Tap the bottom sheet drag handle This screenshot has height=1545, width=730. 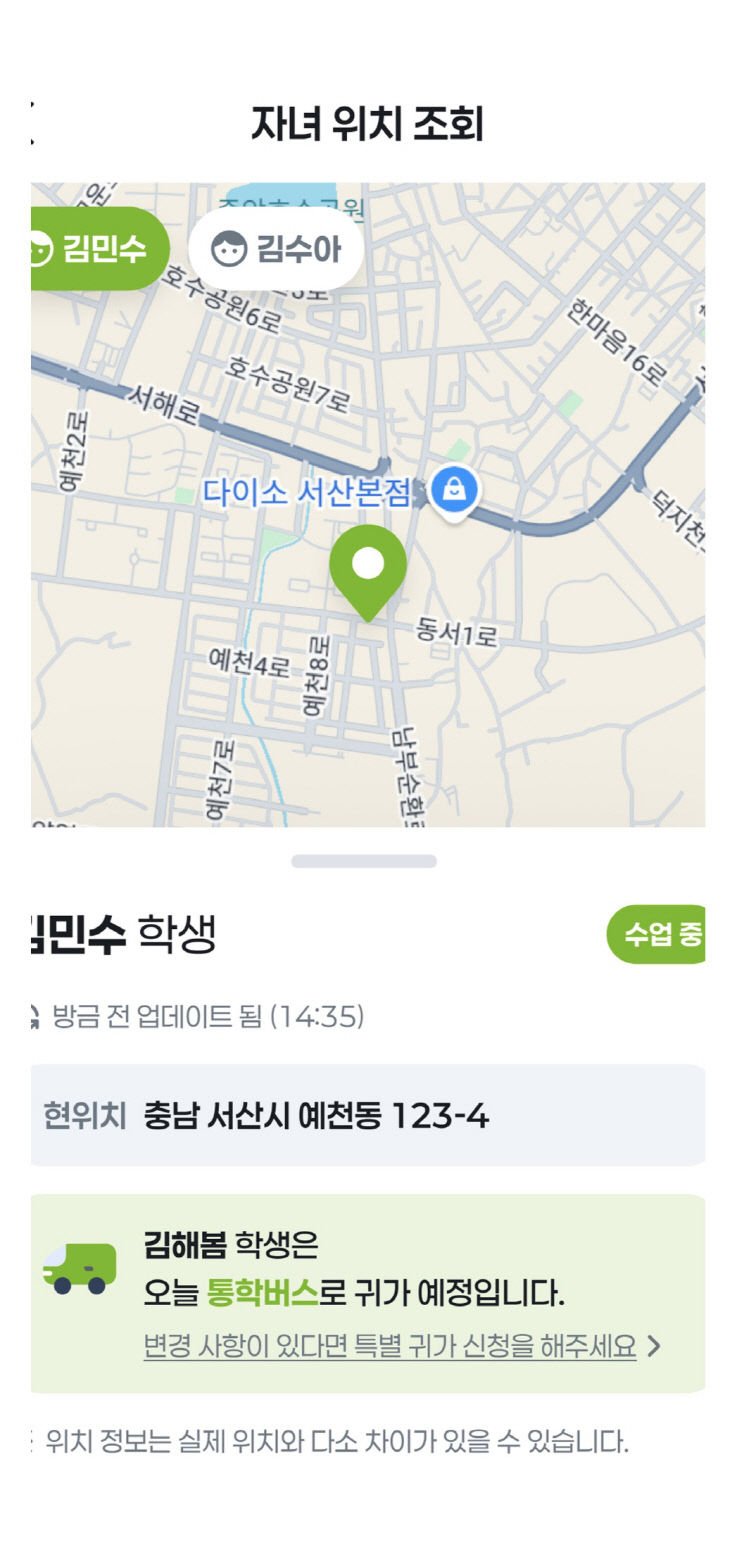pos(364,861)
